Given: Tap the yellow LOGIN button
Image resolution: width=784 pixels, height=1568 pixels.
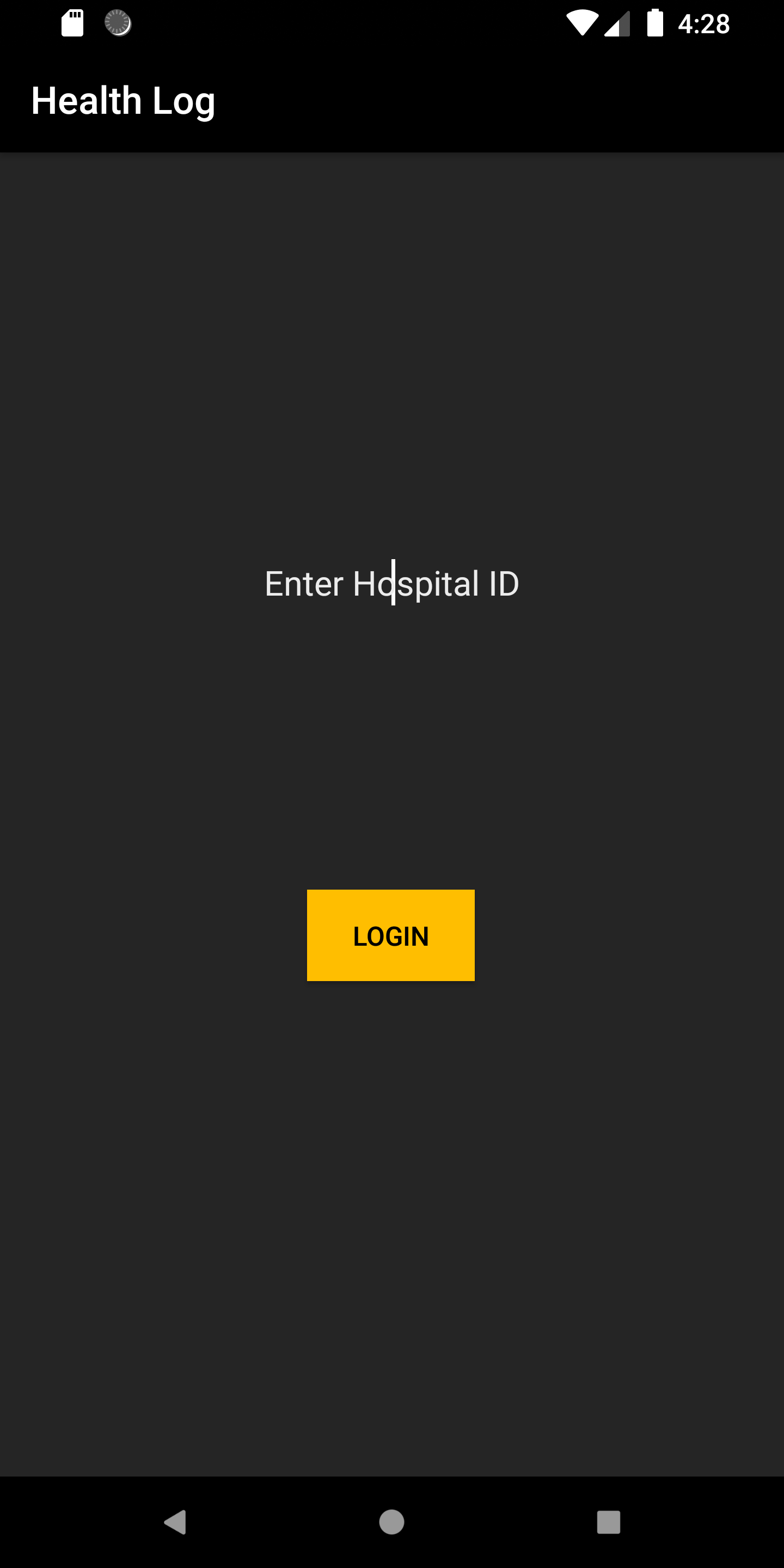Looking at the screenshot, I should 390,935.
